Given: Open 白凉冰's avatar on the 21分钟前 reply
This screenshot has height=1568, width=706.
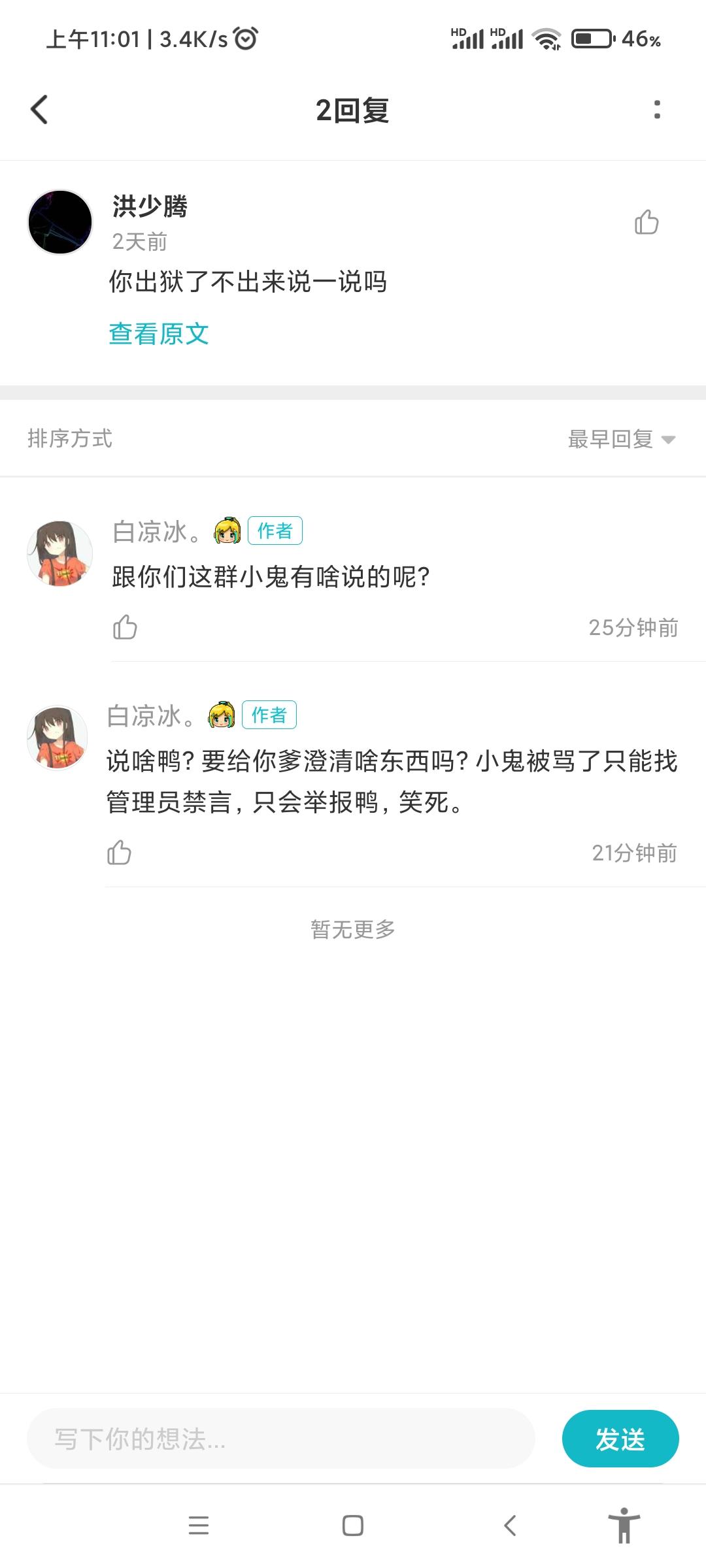Looking at the screenshot, I should pyautogui.click(x=58, y=737).
